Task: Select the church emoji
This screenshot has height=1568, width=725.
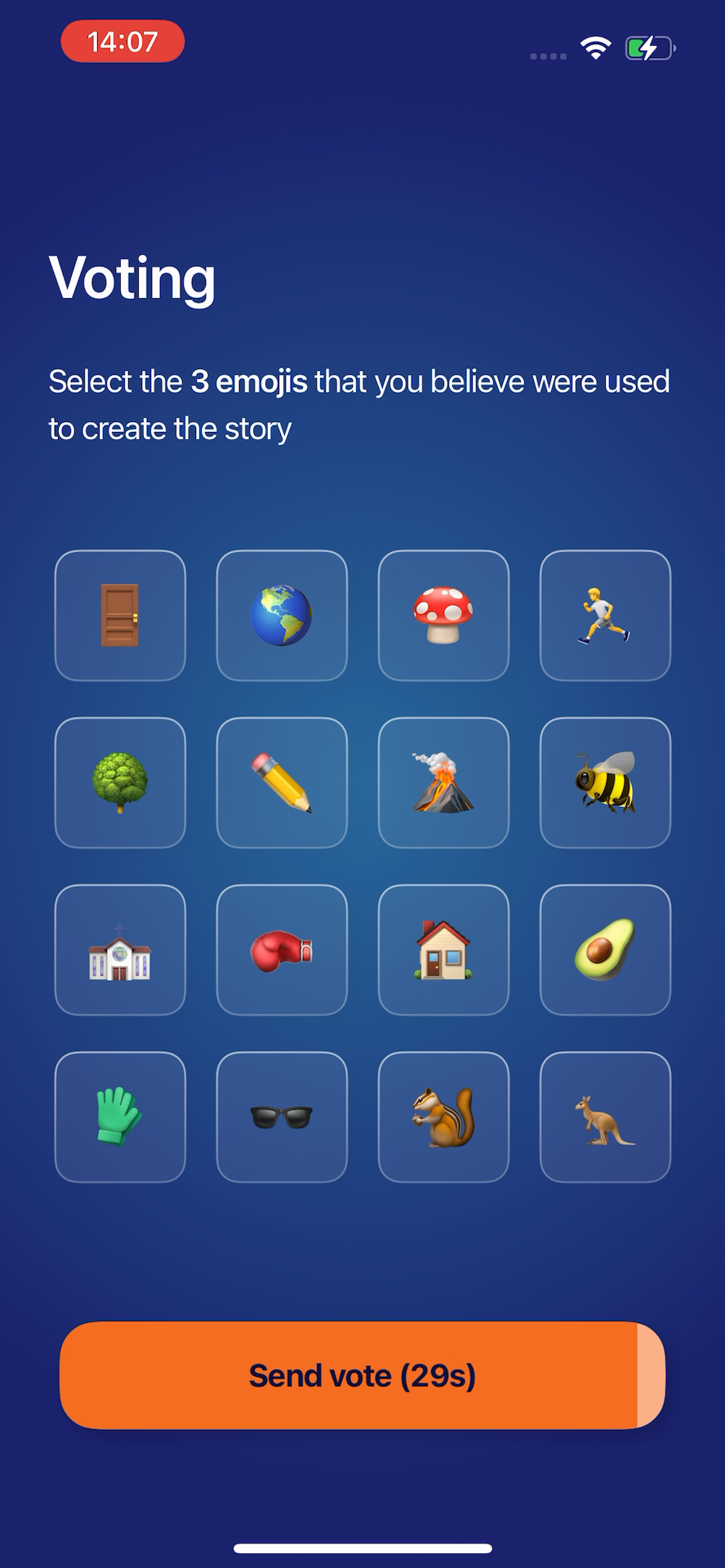Action: click(120, 950)
